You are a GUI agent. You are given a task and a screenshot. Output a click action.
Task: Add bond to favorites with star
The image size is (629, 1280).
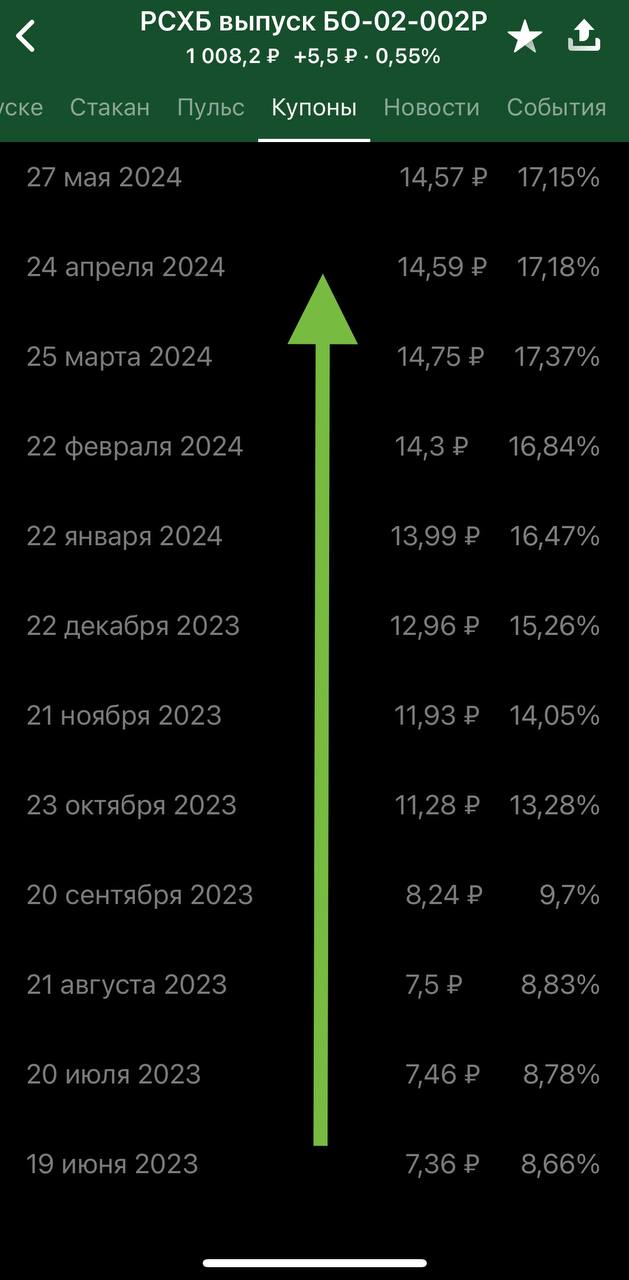[524, 38]
